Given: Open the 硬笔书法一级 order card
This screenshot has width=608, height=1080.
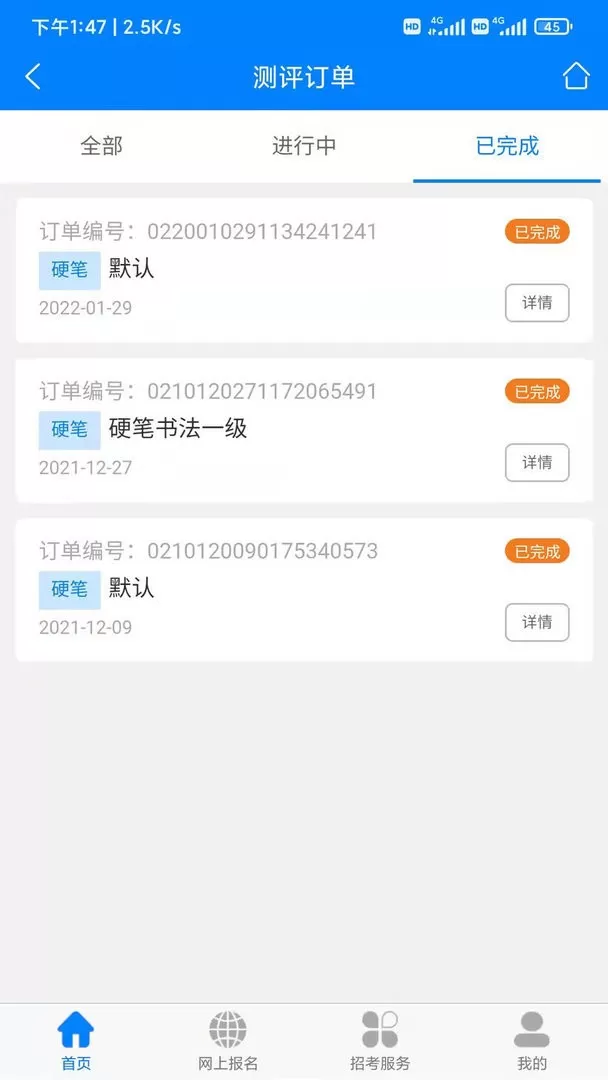Looking at the screenshot, I should pos(304,430).
